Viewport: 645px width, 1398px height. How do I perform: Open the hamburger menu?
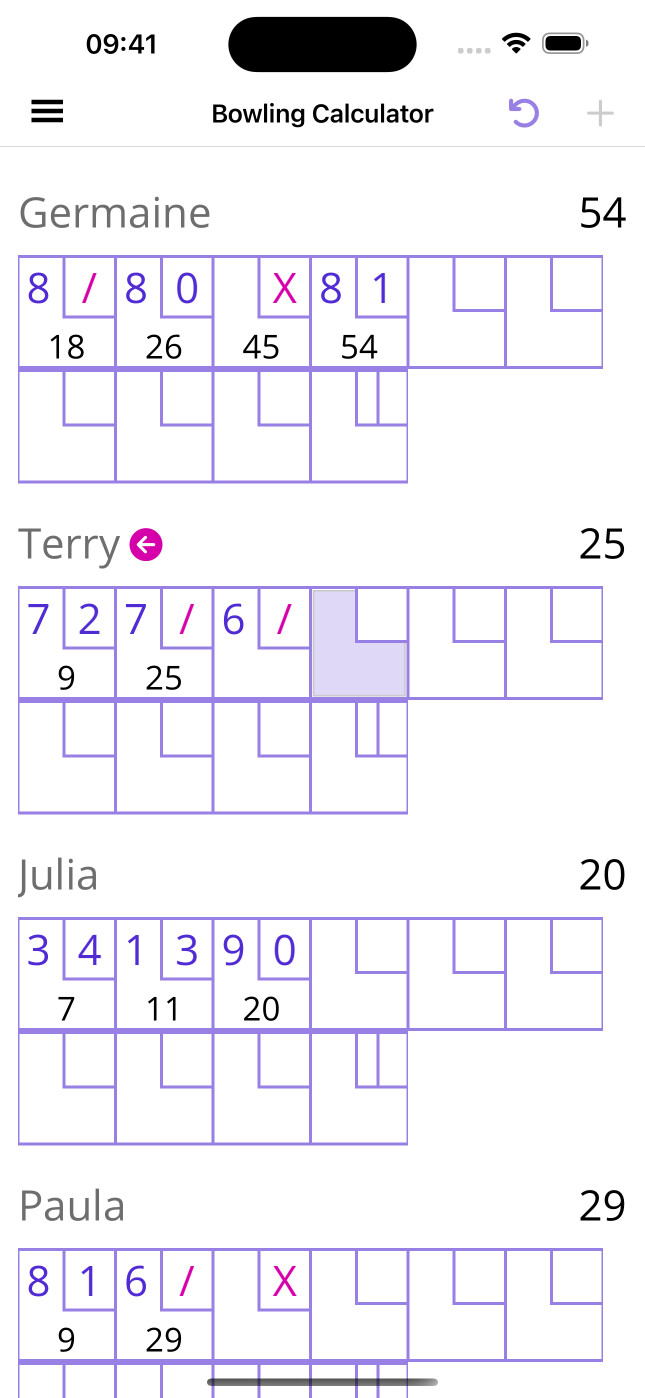(47, 112)
